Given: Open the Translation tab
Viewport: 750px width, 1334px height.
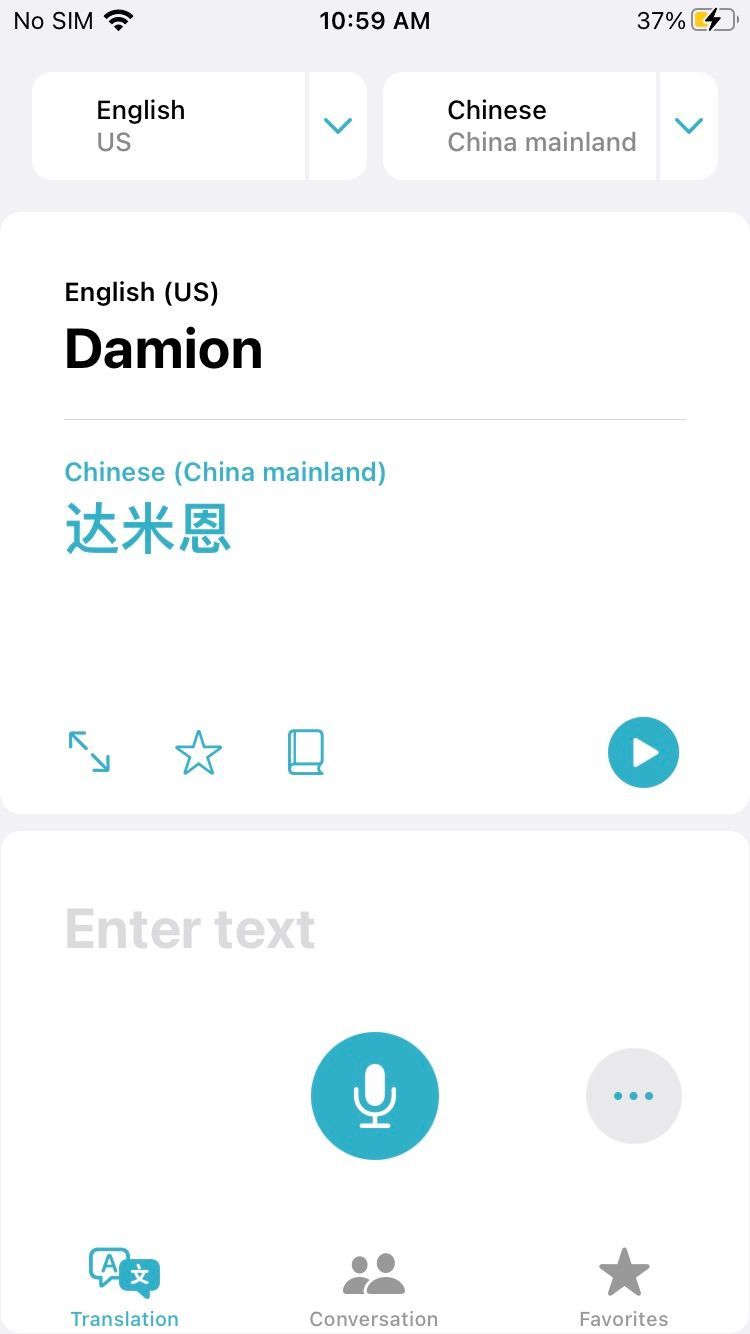Looking at the screenshot, I should (x=125, y=1288).
